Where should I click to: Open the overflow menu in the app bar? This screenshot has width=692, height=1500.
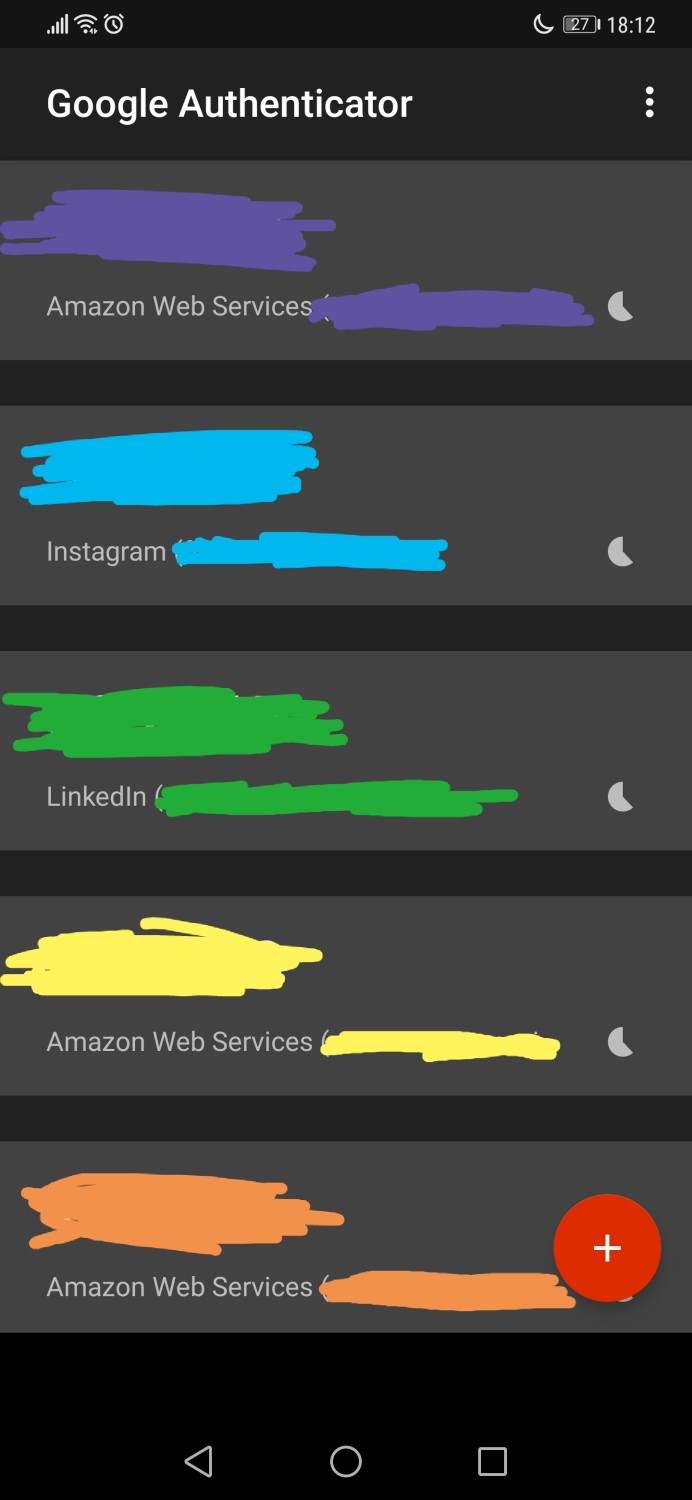[x=650, y=103]
